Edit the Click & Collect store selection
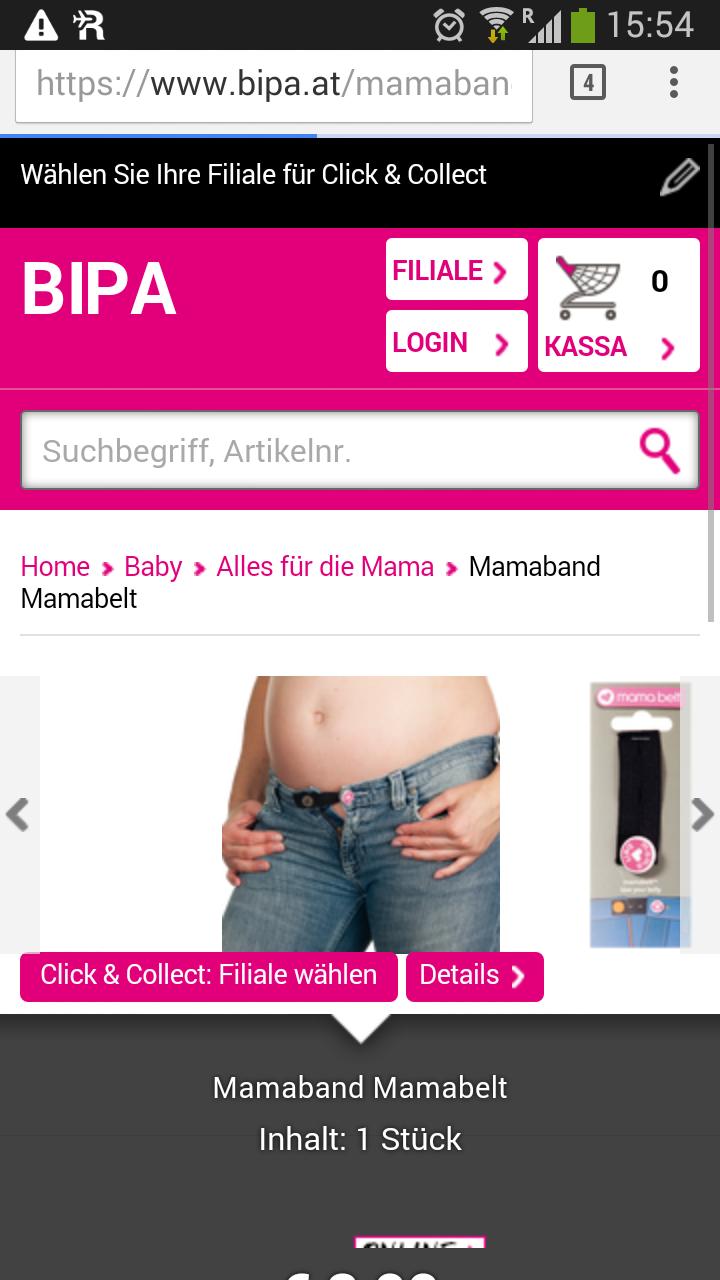Screen dimensions: 720x1280 point(679,177)
